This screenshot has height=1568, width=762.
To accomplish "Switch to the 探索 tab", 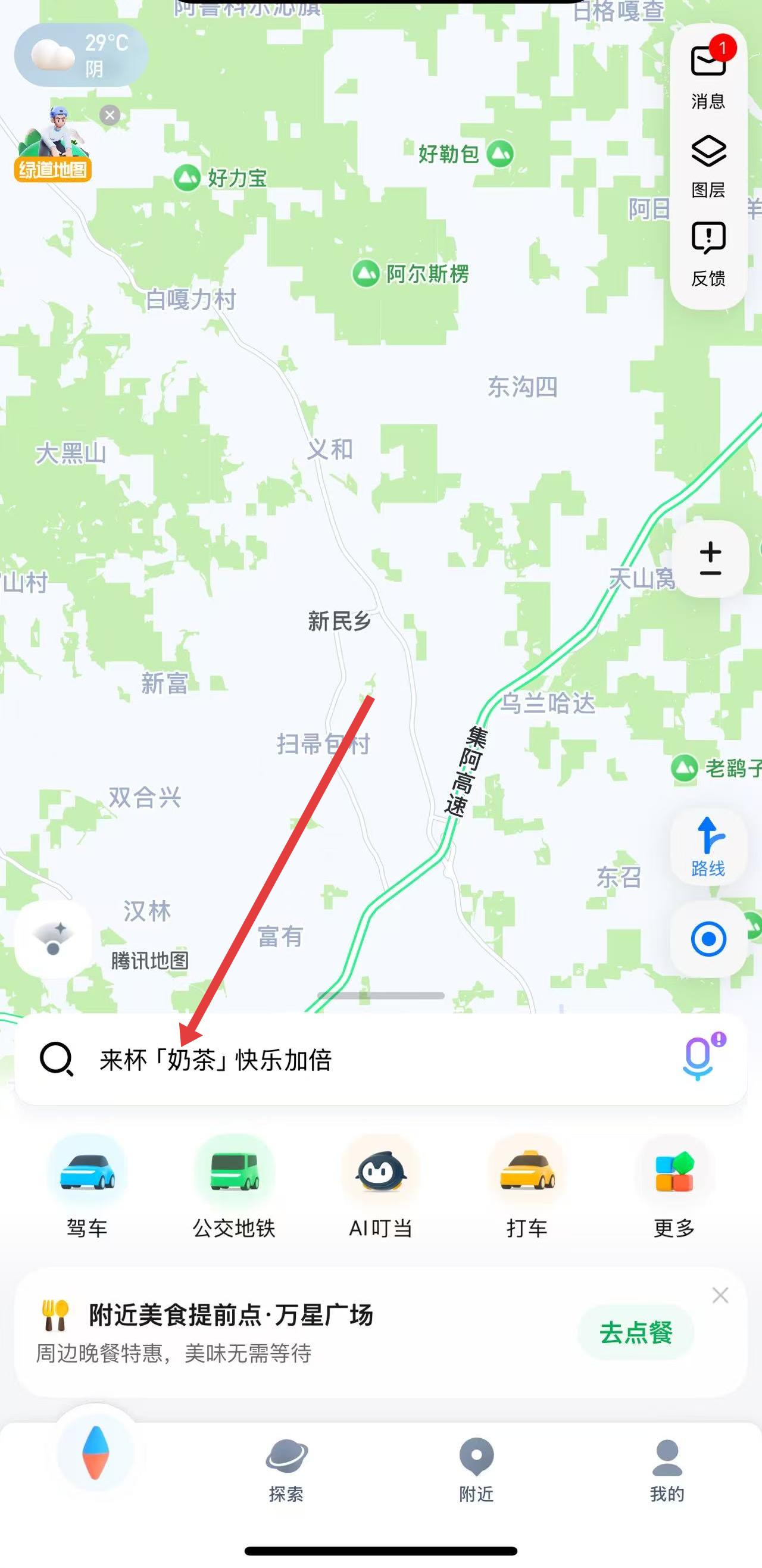I will [286, 1469].
